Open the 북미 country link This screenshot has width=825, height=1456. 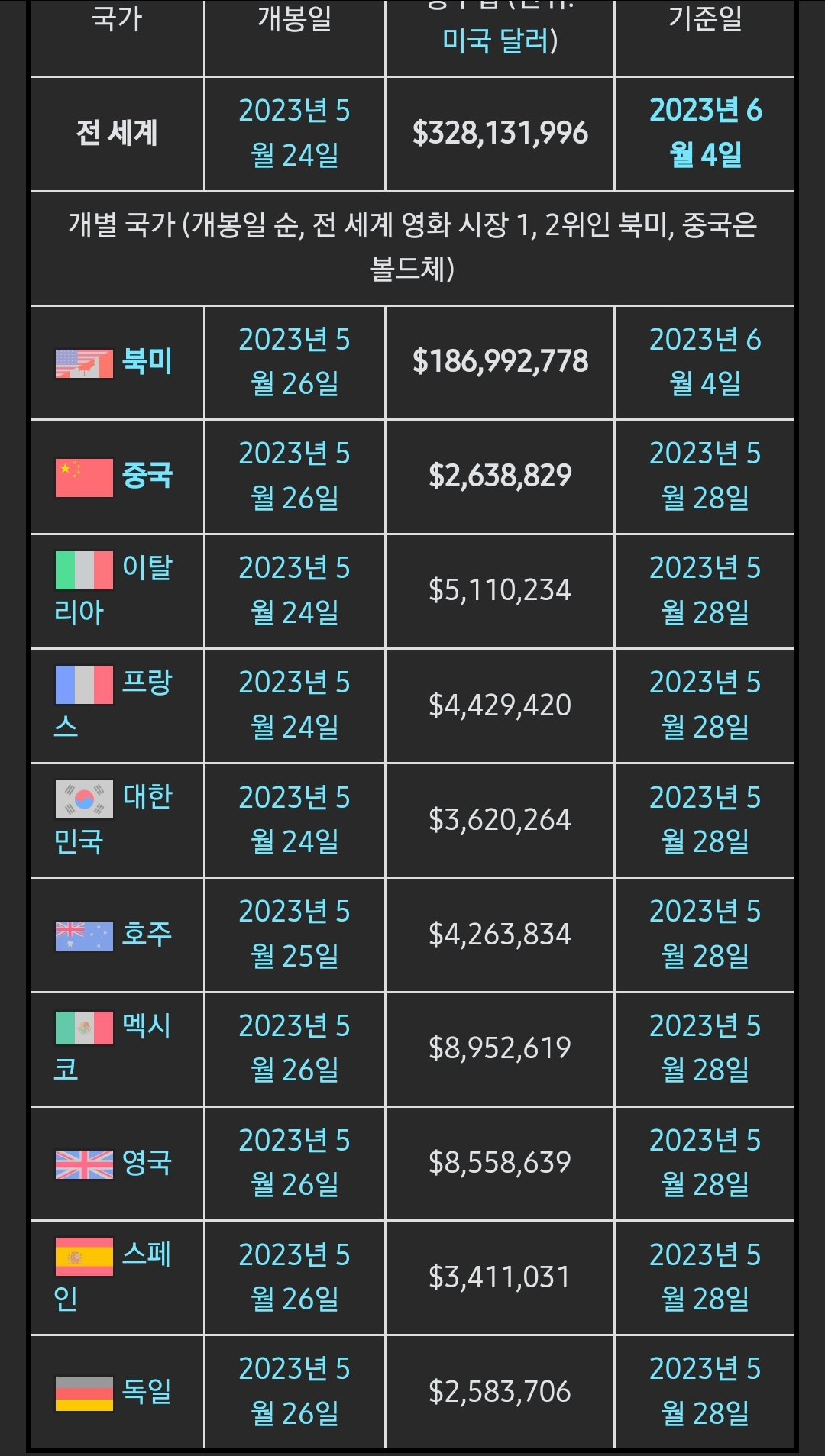pos(147,362)
